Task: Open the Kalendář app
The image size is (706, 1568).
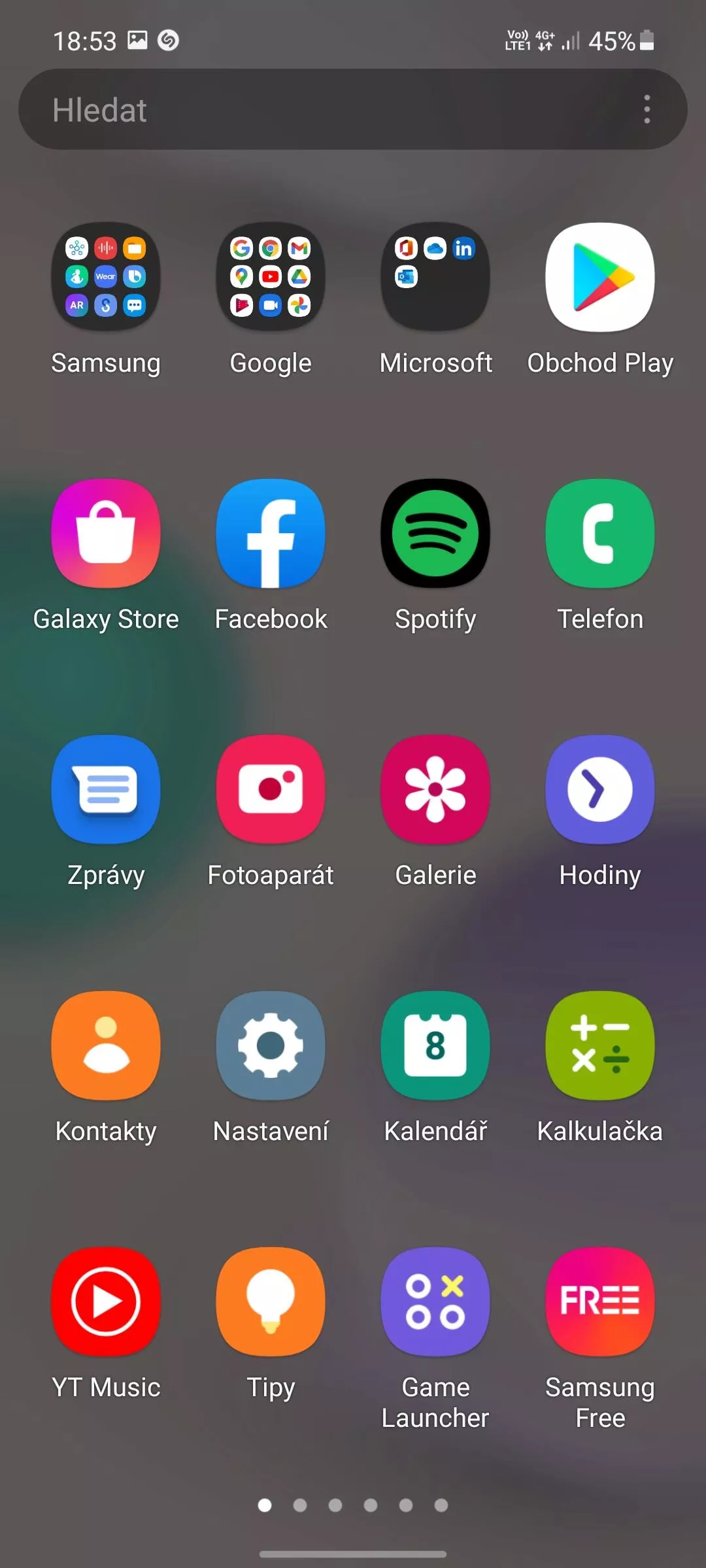Action: coord(435,1045)
